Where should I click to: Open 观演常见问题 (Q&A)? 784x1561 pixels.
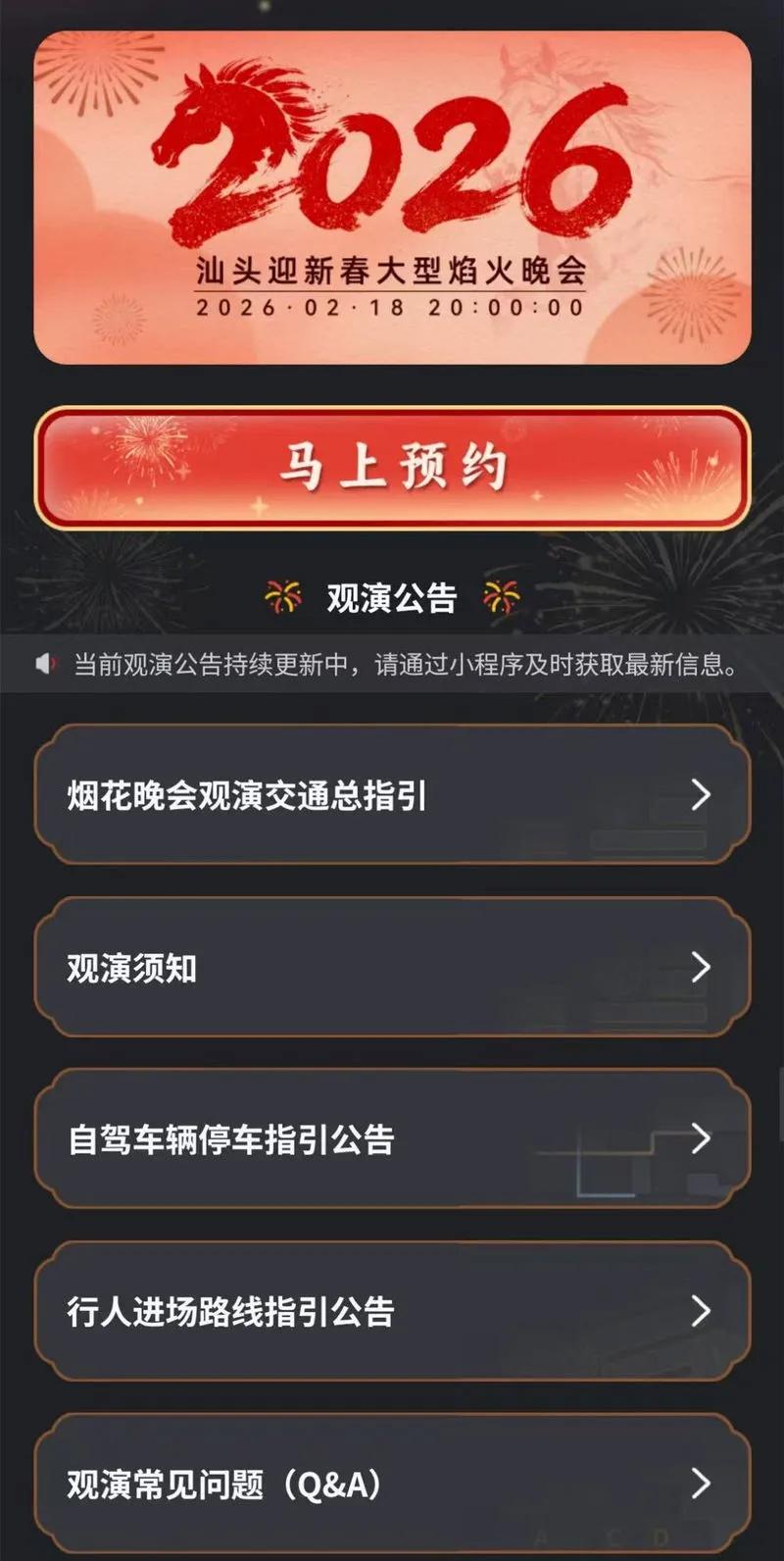pos(392,1483)
